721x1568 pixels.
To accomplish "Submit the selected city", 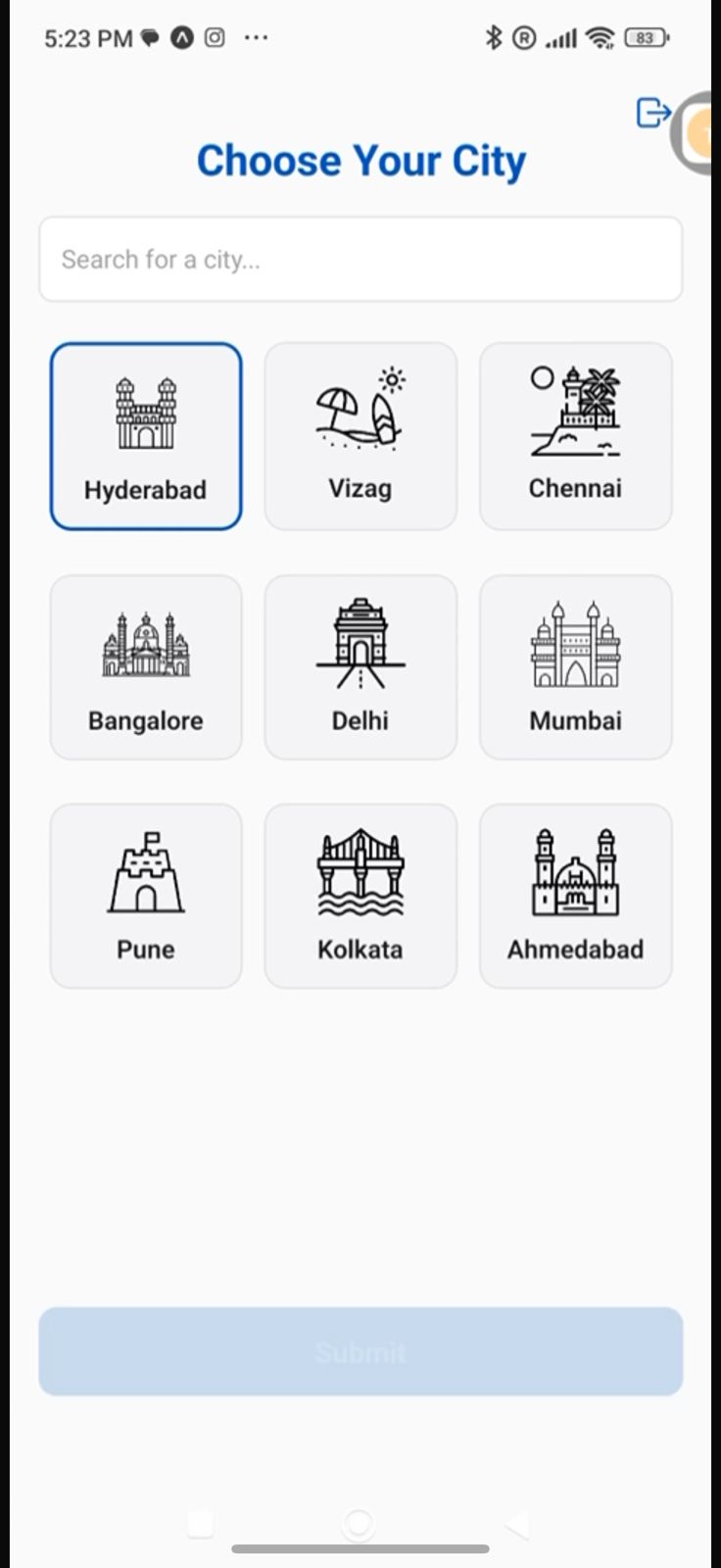I will pyautogui.click(x=360, y=1351).
